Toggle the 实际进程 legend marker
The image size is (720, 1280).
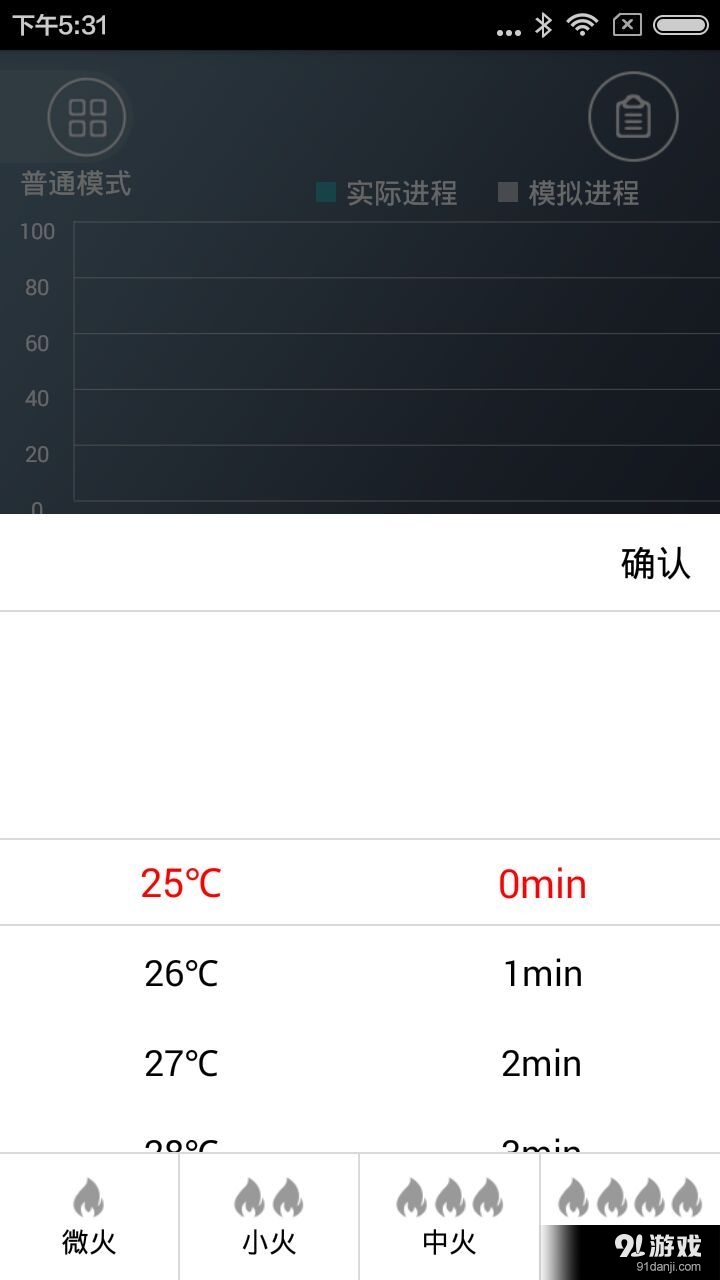tap(324, 191)
